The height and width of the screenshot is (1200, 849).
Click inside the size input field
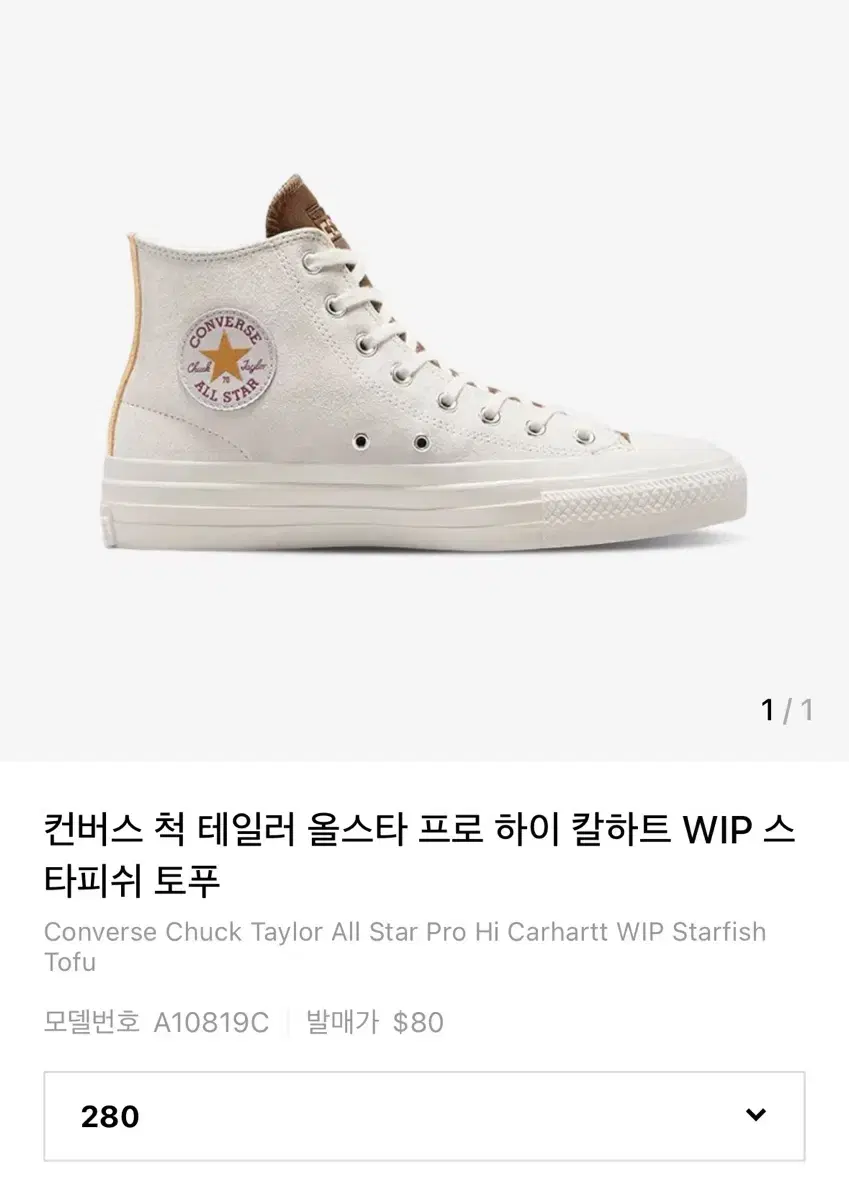[300, 1118]
